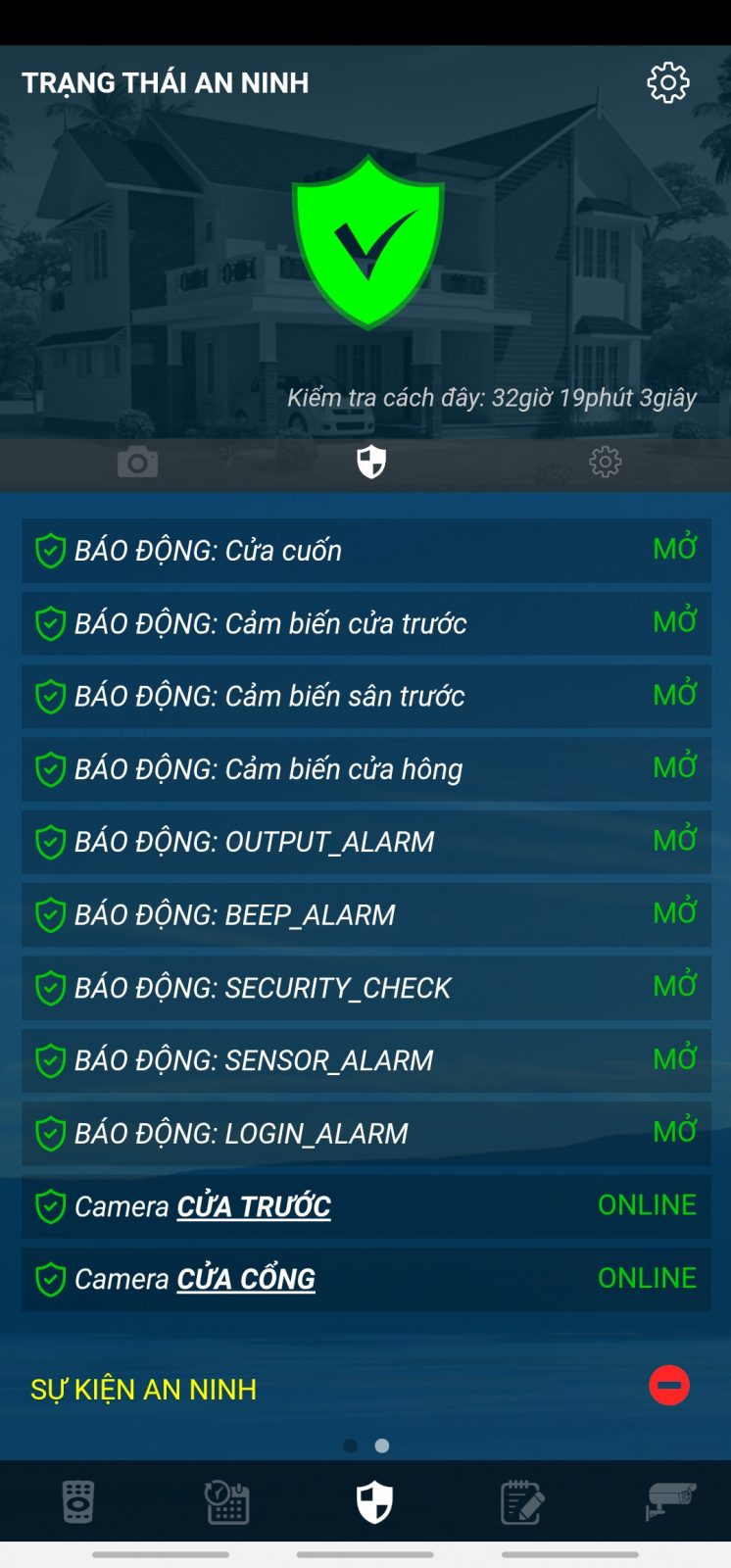
Task: Open the notes bottom tab
Action: [521, 1502]
